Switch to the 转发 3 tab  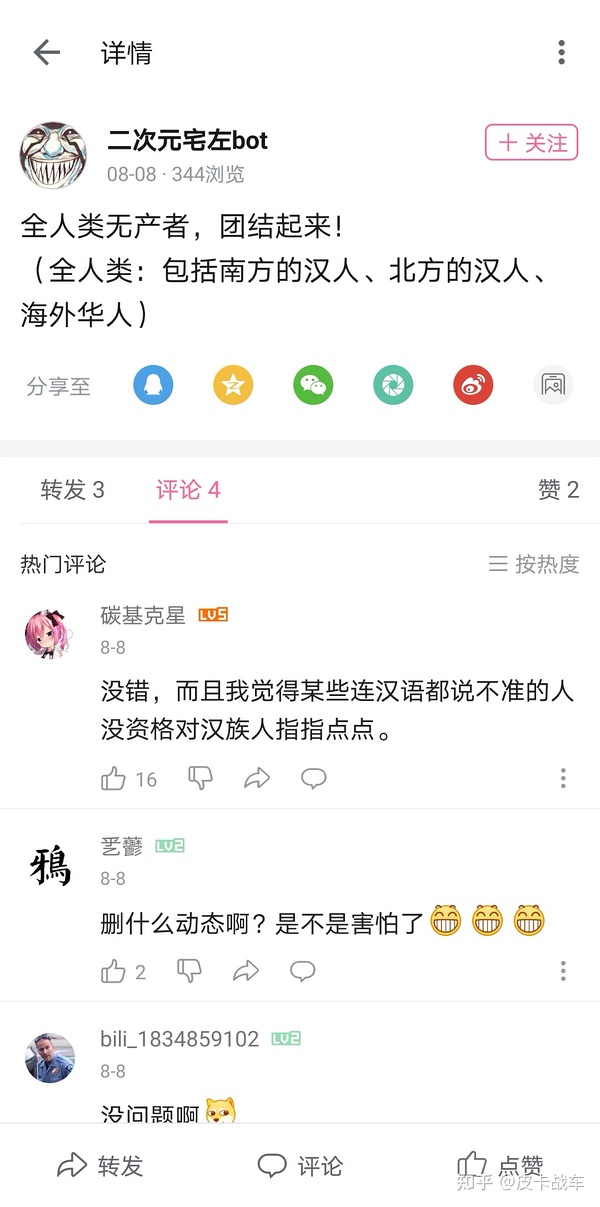pyautogui.click(x=72, y=490)
